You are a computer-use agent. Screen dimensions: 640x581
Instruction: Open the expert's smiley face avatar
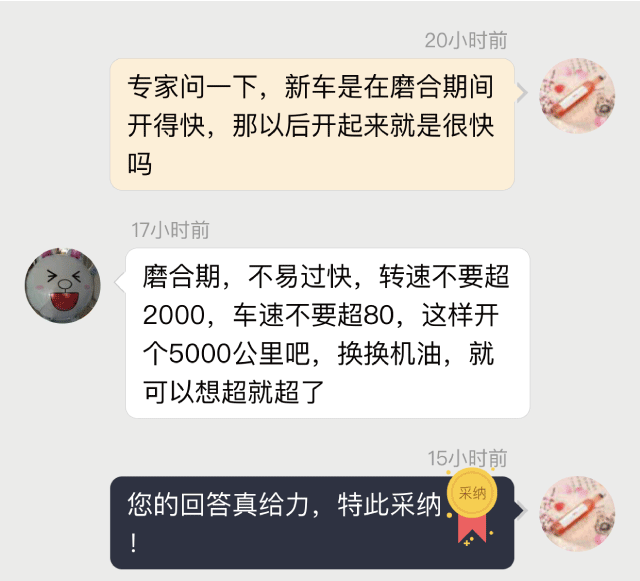coord(62,286)
